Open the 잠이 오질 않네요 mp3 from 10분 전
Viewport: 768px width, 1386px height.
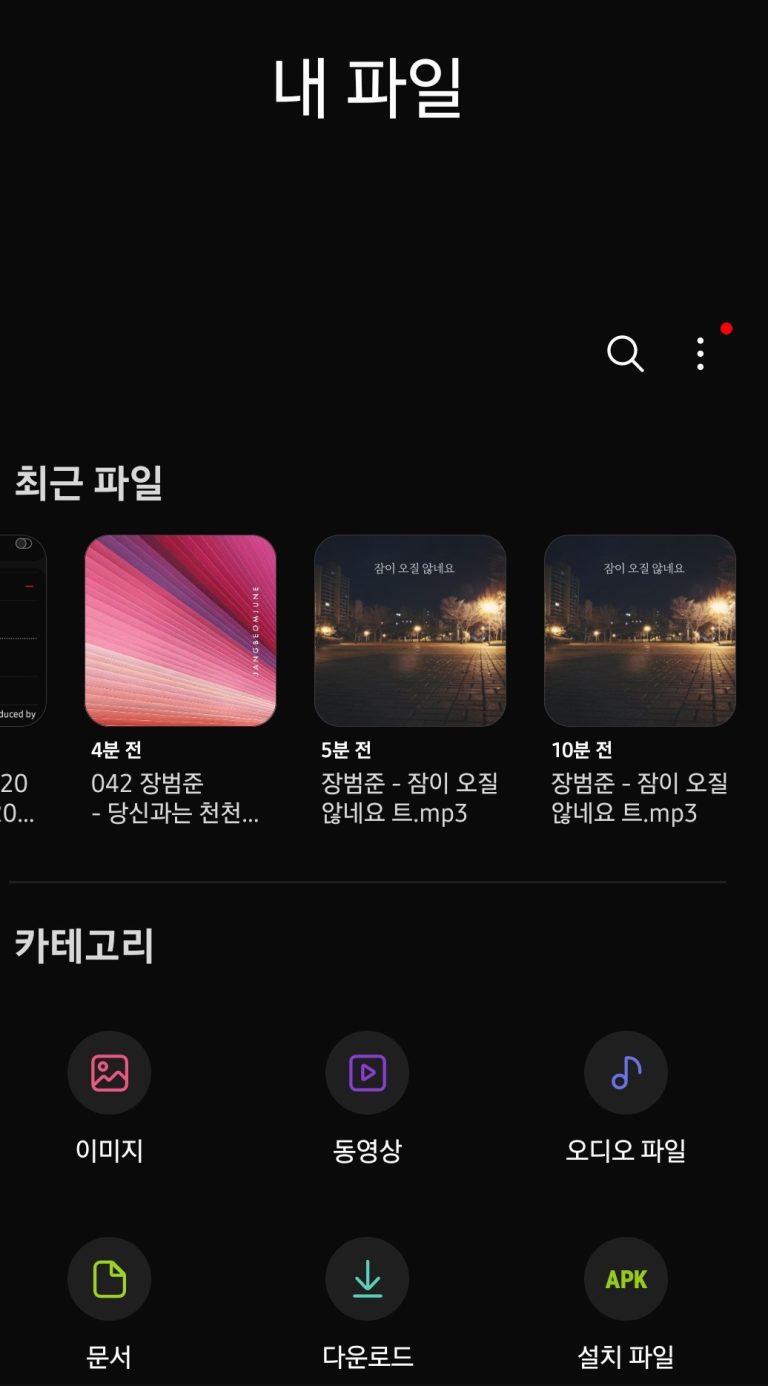[x=640, y=631]
